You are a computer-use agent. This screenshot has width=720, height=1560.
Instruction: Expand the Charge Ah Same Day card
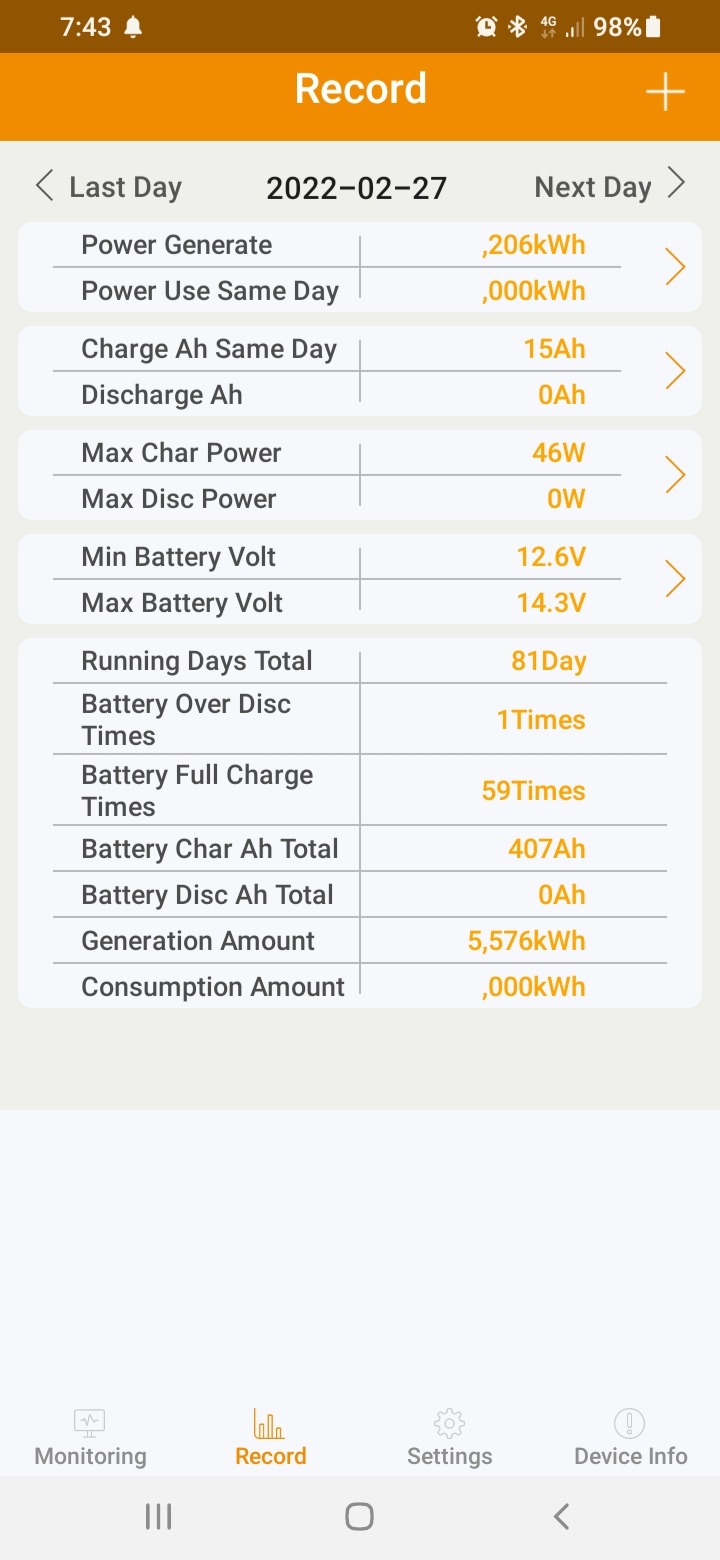pos(675,371)
